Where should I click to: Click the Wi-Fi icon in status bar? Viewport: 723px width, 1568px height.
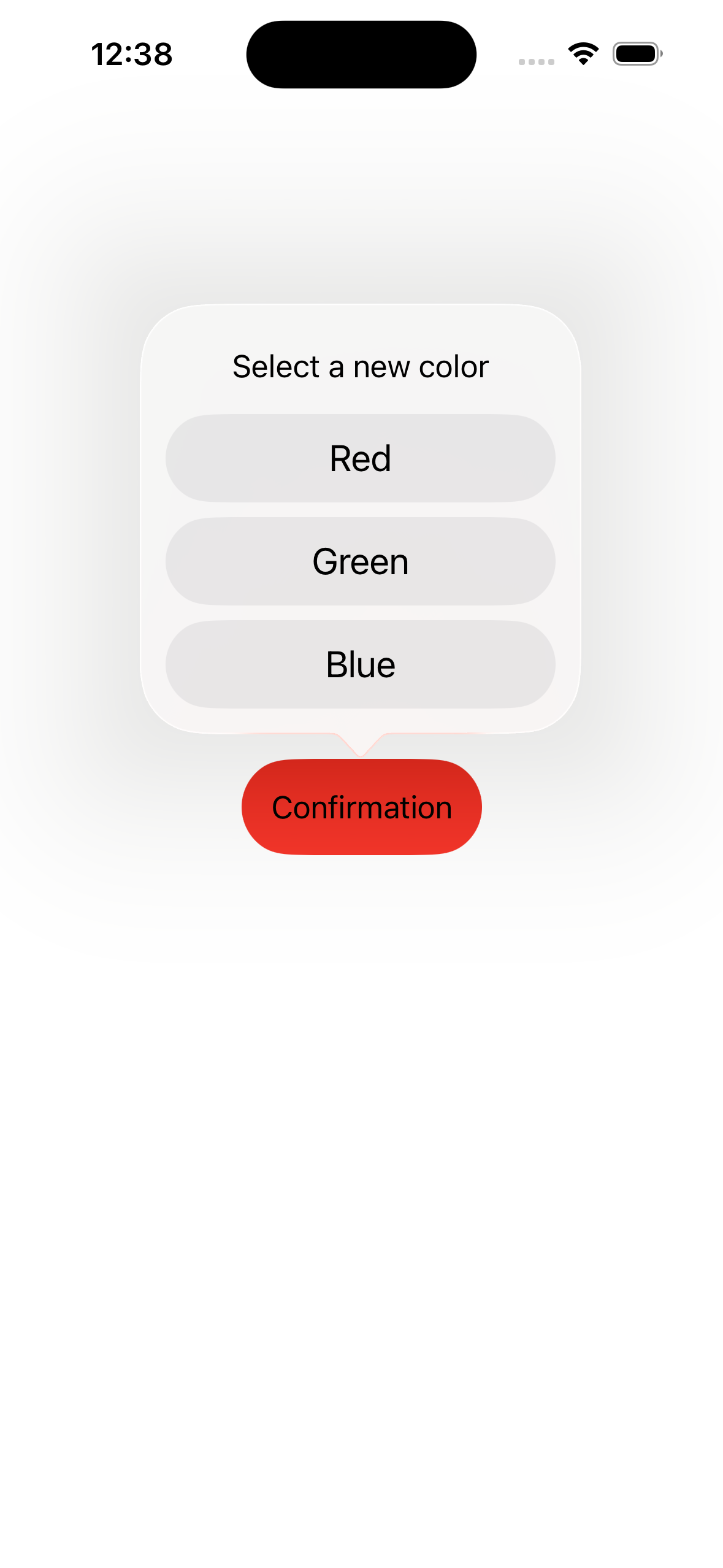point(581,54)
